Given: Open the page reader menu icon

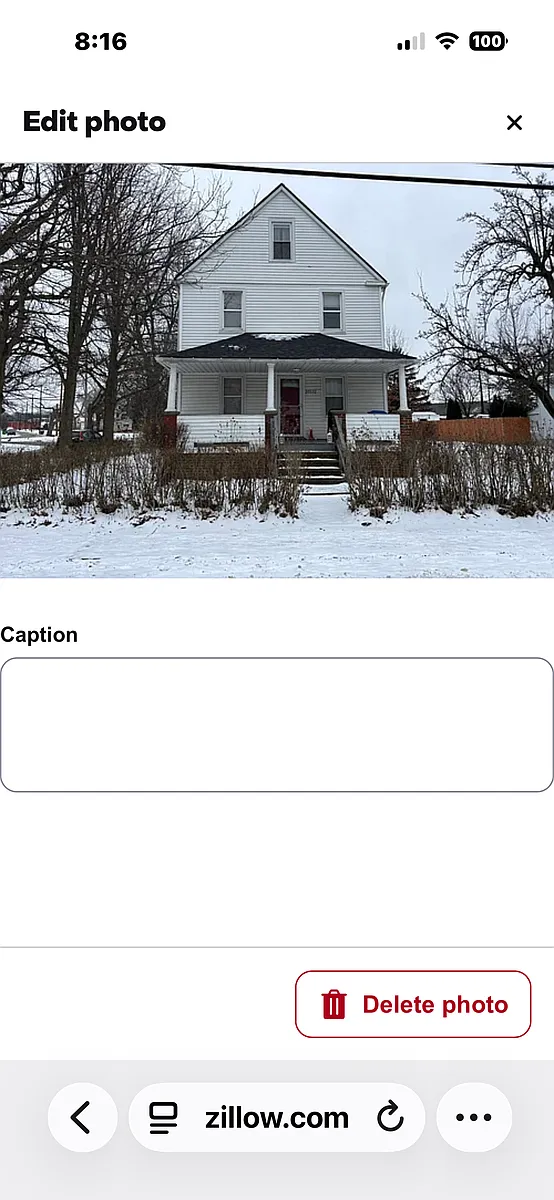Looking at the screenshot, I should 163,1117.
